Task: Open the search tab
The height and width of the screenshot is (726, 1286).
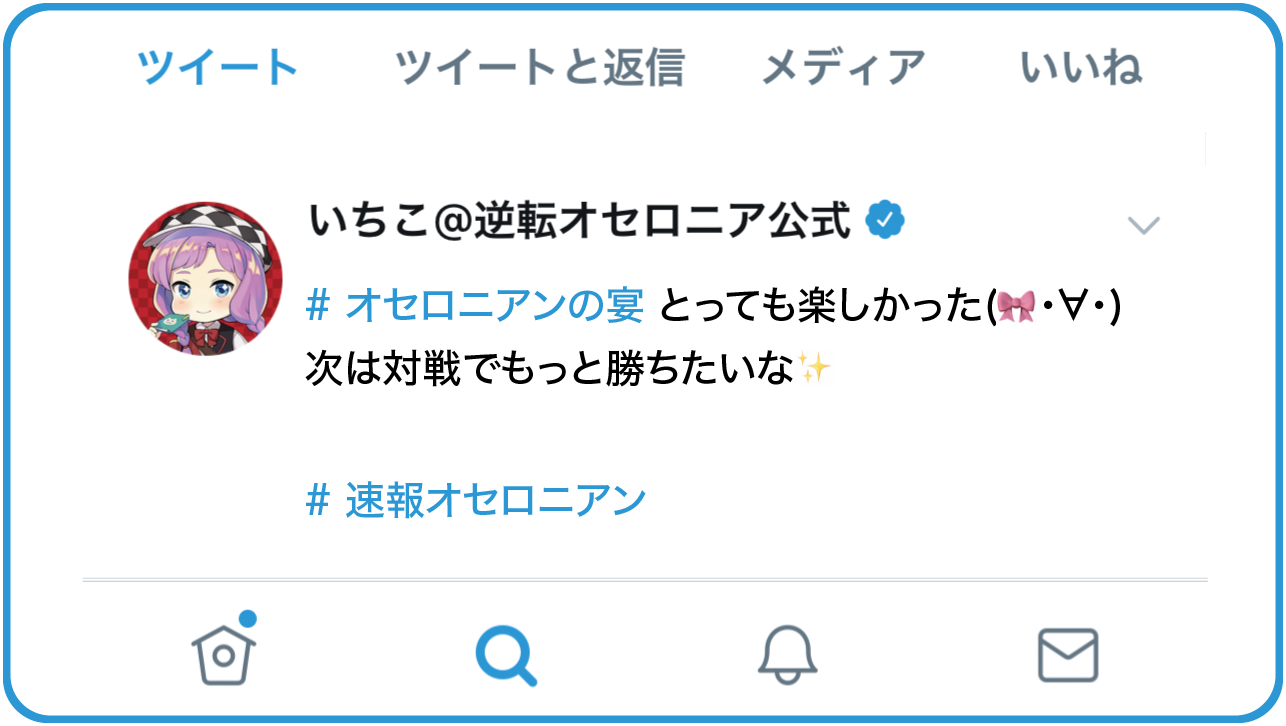Action: (506, 655)
